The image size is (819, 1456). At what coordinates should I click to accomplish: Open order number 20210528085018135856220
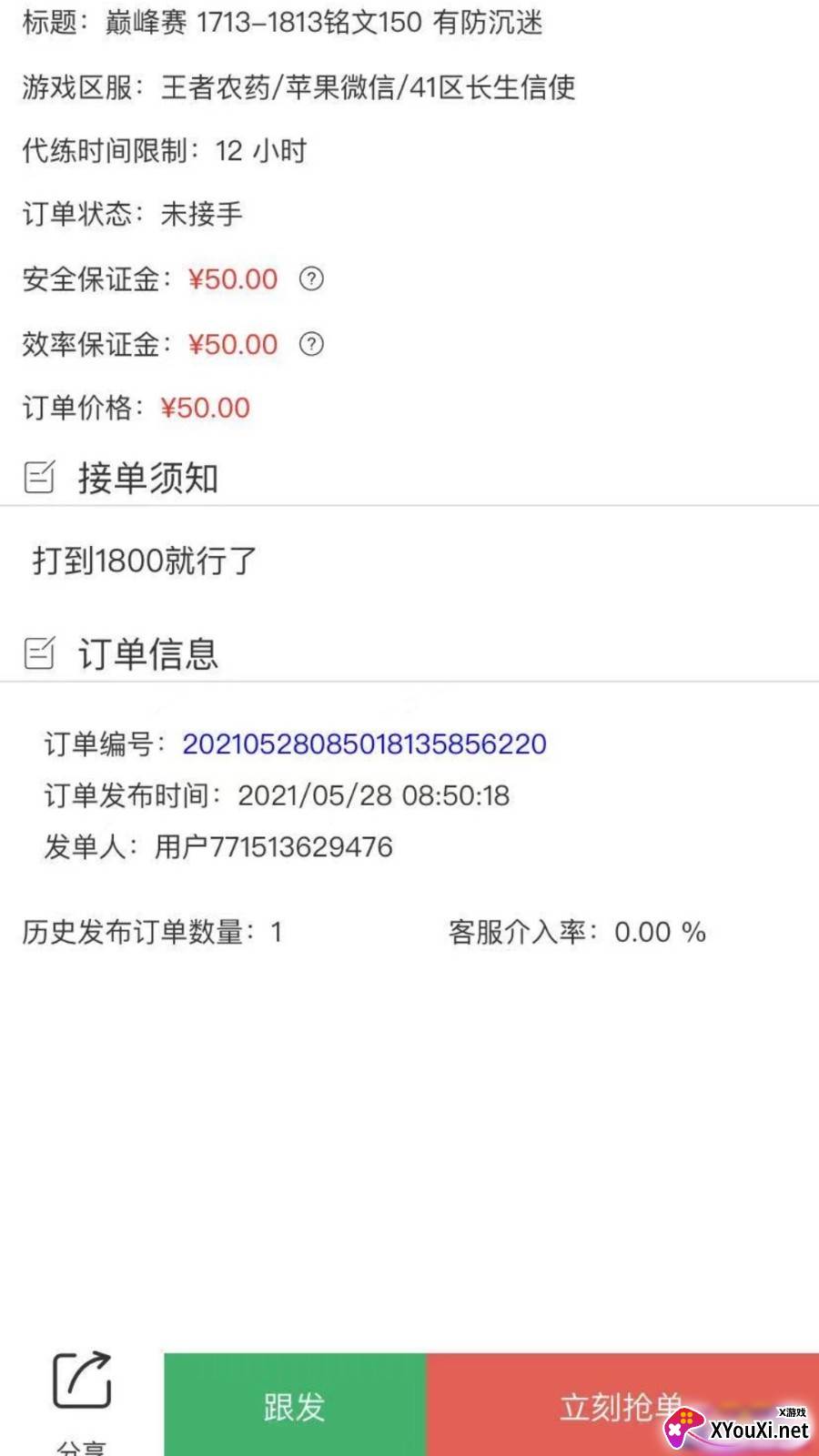pyautogui.click(x=364, y=744)
